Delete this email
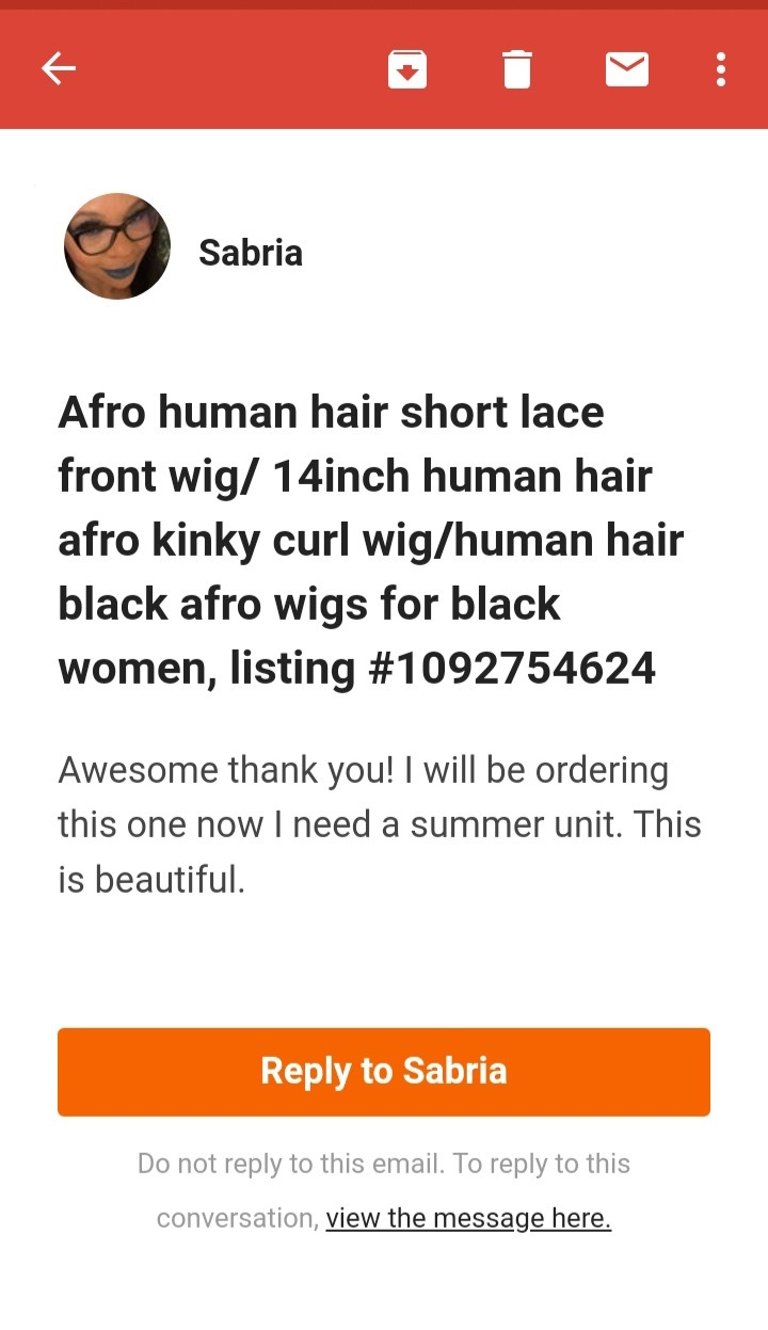Image resolution: width=768 pixels, height=1330 pixels. point(517,69)
